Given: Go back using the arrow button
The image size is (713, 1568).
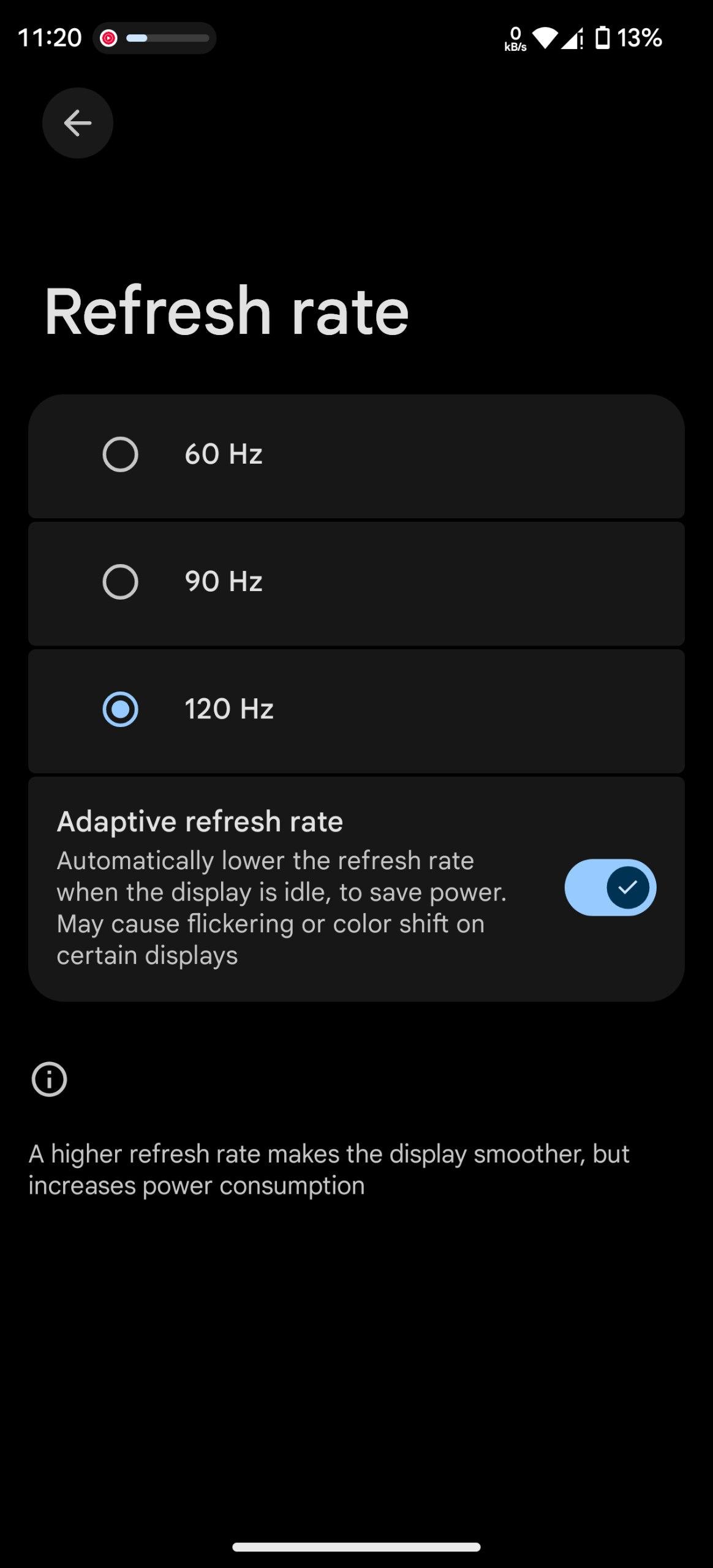Looking at the screenshot, I should point(77,123).
